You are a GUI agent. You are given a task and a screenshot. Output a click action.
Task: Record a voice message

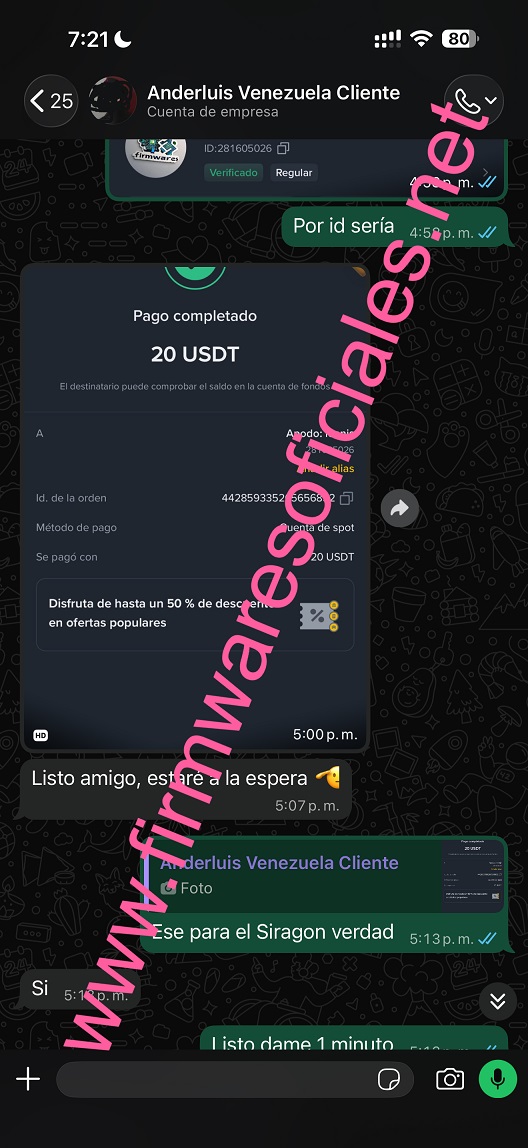pos(498,1079)
